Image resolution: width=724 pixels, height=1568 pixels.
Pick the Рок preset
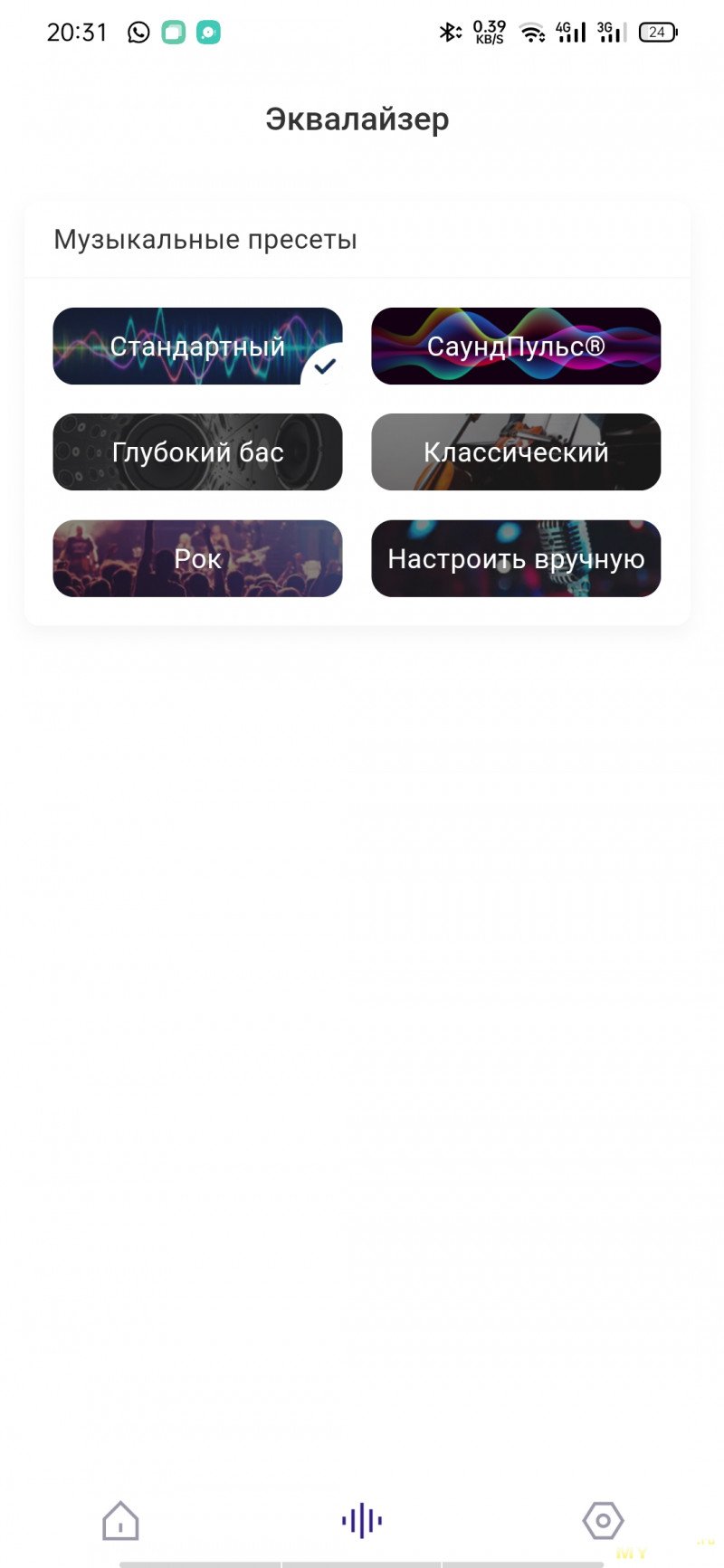click(197, 558)
